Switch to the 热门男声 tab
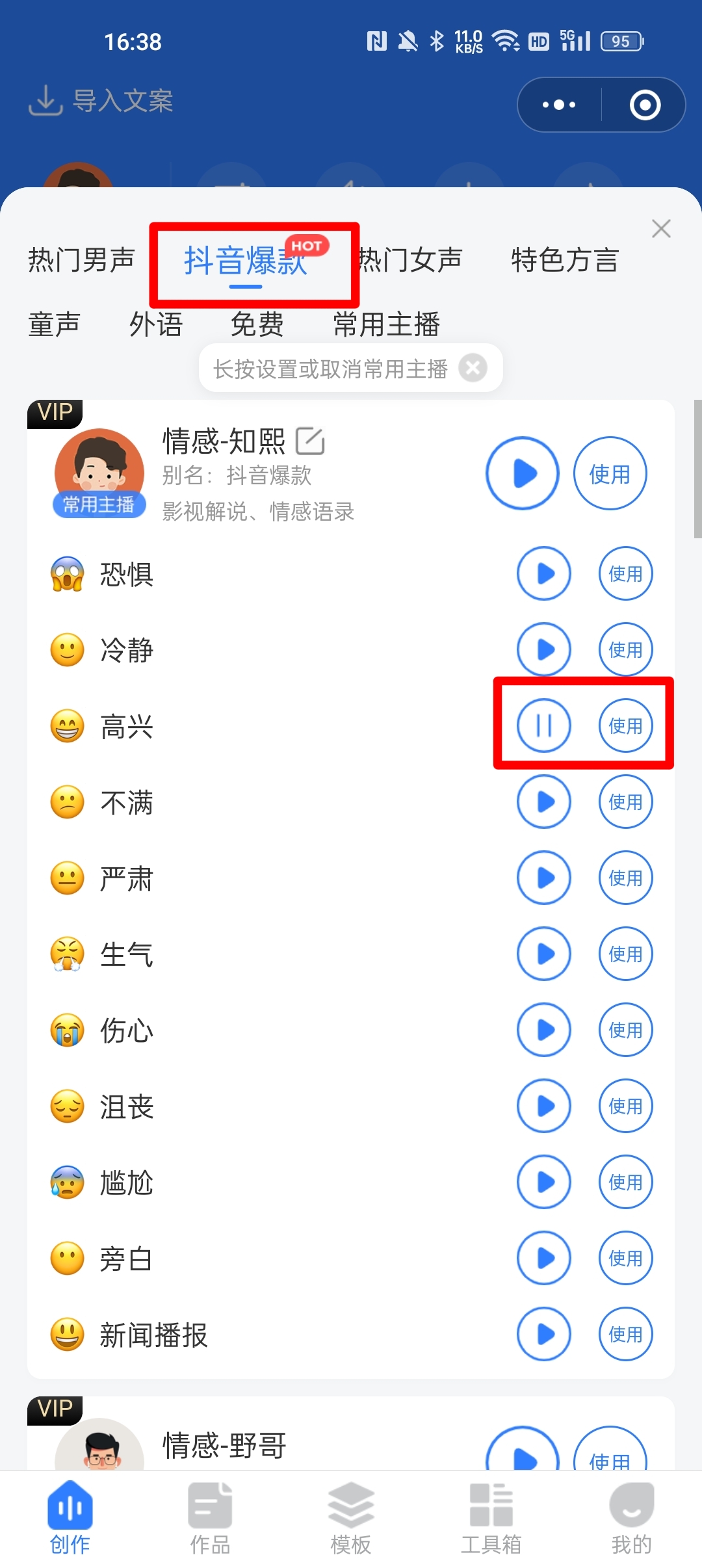Screen dimensions: 702x1568 click(81, 260)
